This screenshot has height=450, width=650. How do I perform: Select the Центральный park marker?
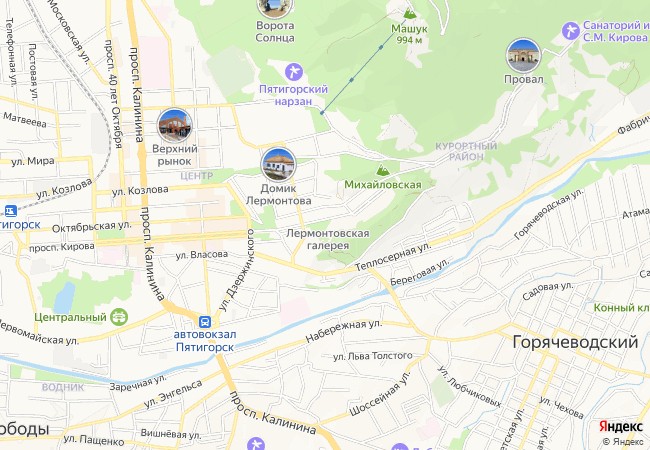[119, 317]
